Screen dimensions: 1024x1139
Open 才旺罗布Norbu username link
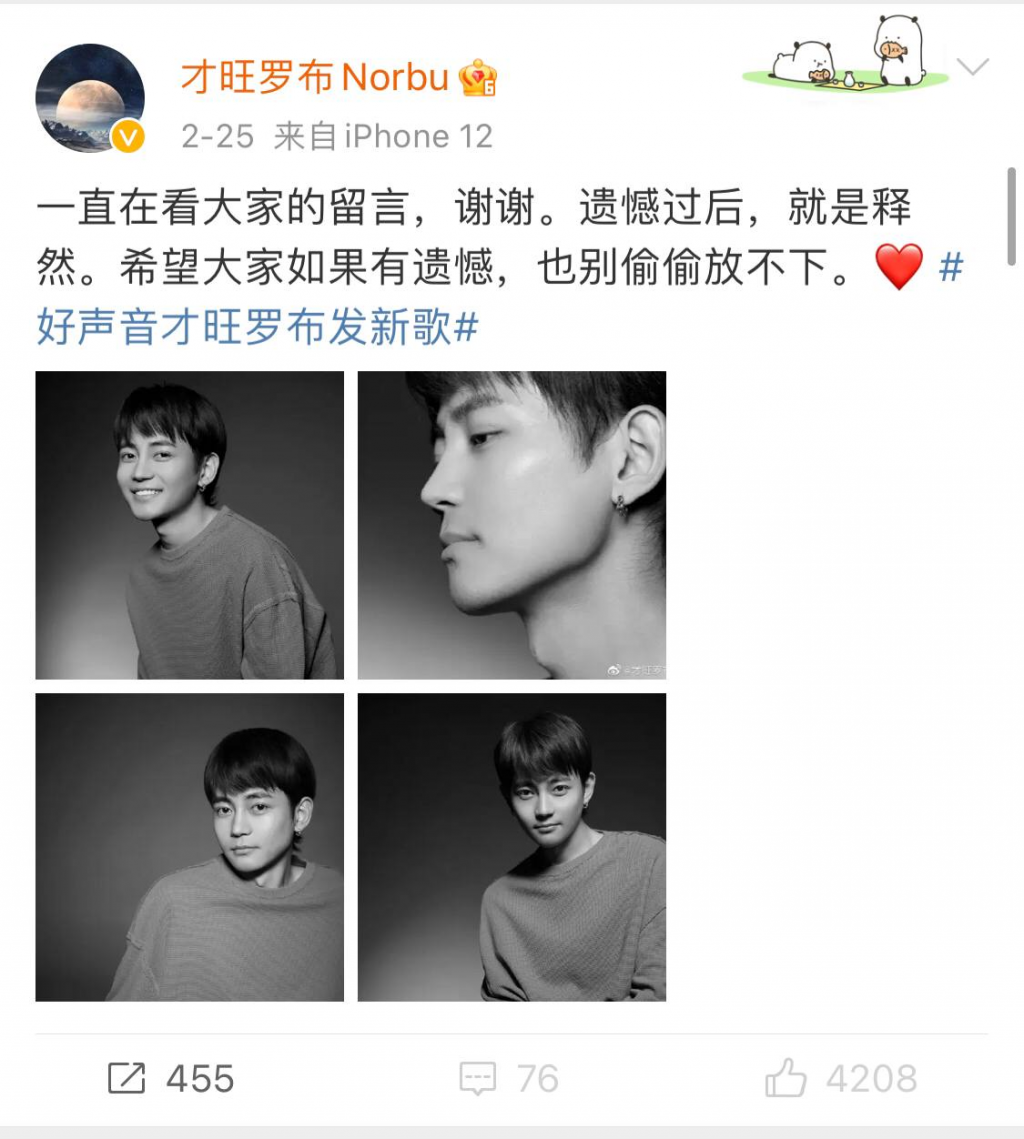tap(315, 77)
